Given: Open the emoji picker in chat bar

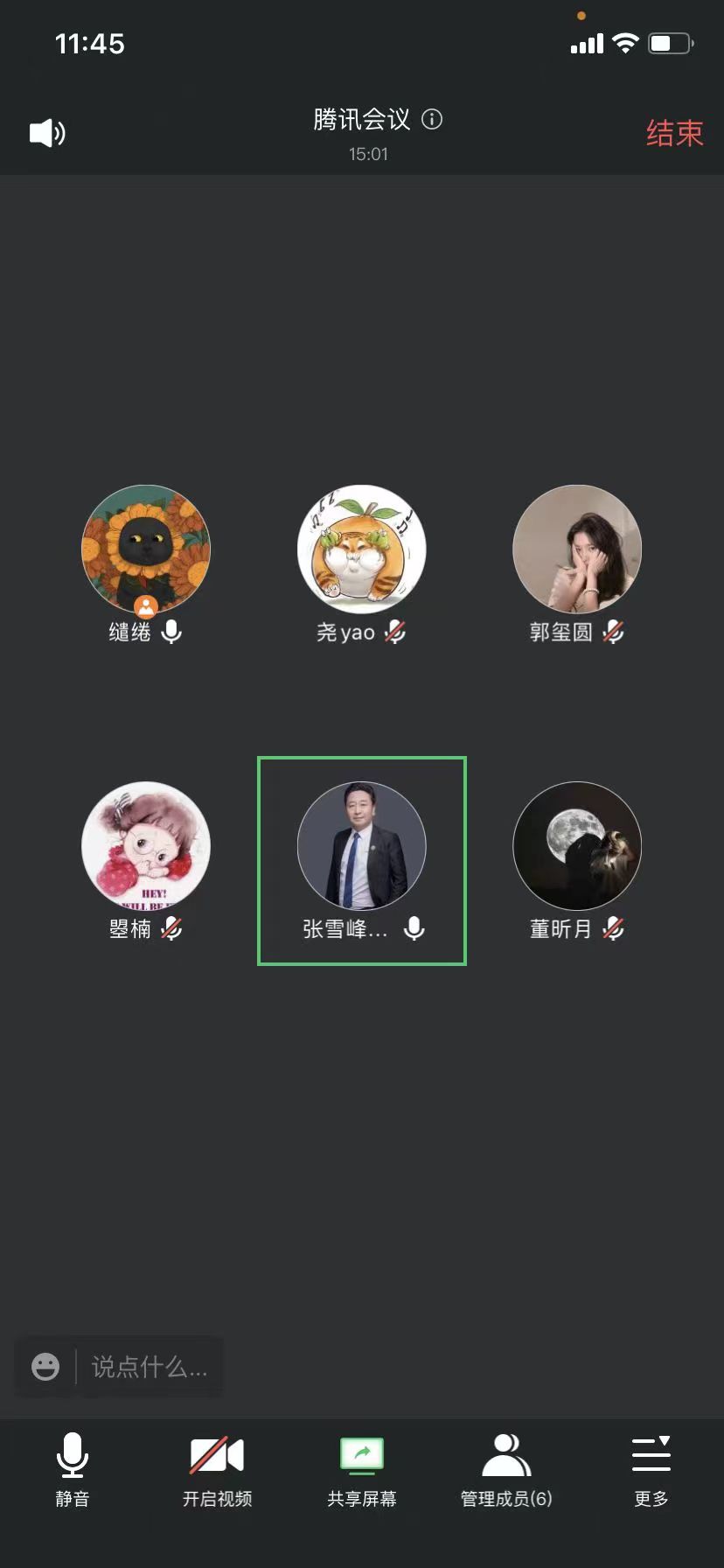Looking at the screenshot, I should pos(45,1366).
